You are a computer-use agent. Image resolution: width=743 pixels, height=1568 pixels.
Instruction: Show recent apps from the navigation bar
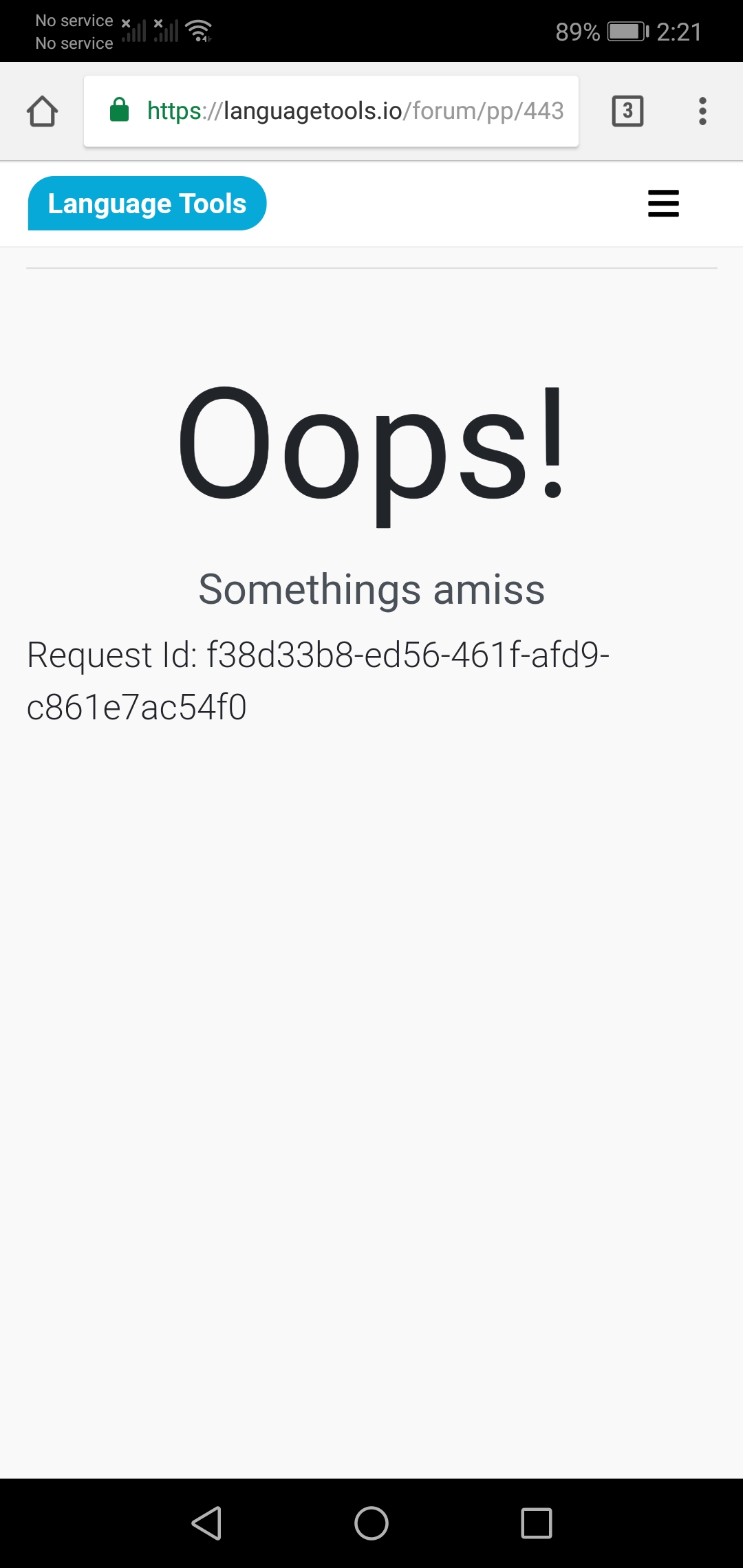537,1523
